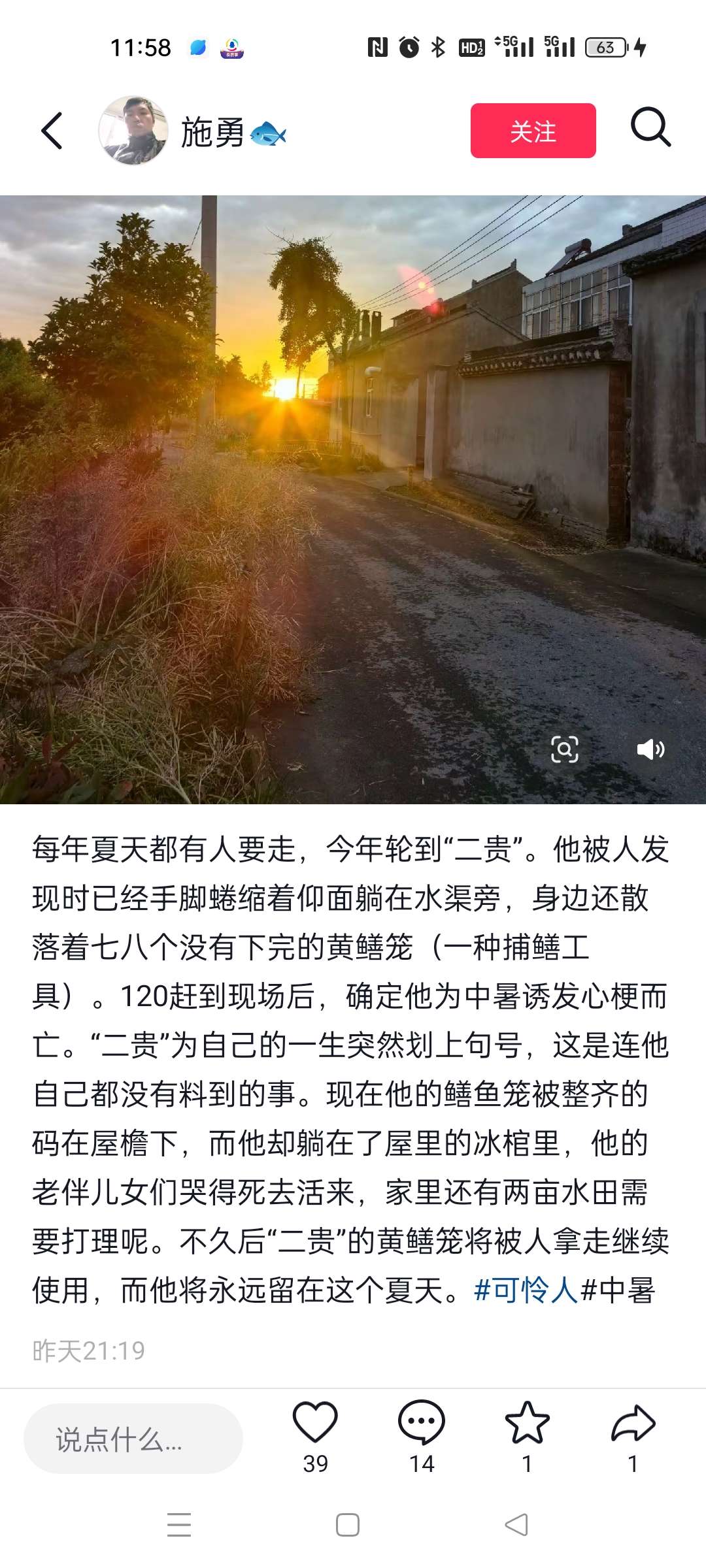706x1568 pixels.
Task: Share this post with the arrow icon
Action: click(633, 1422)
